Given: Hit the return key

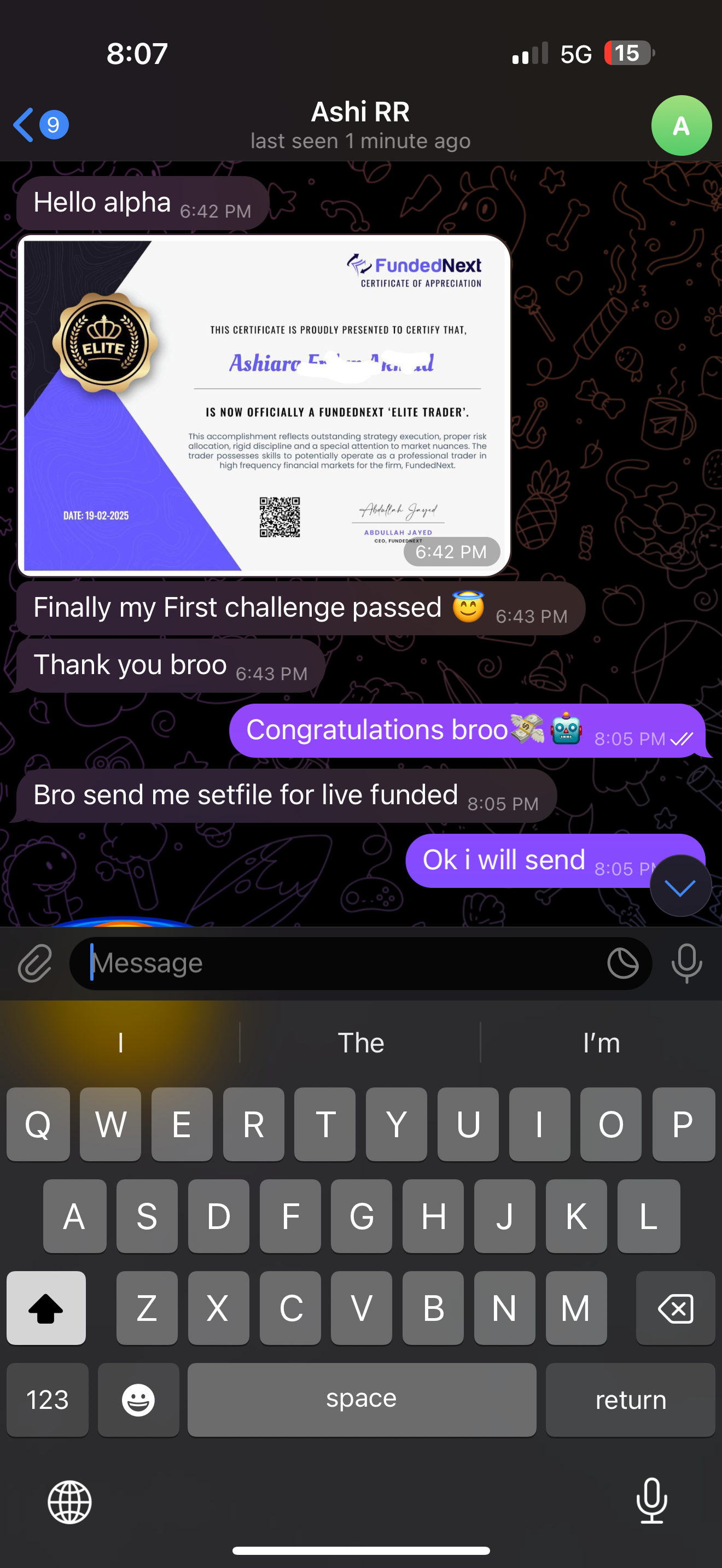Looking at the screenshot, I should (x=630, y=1400).
